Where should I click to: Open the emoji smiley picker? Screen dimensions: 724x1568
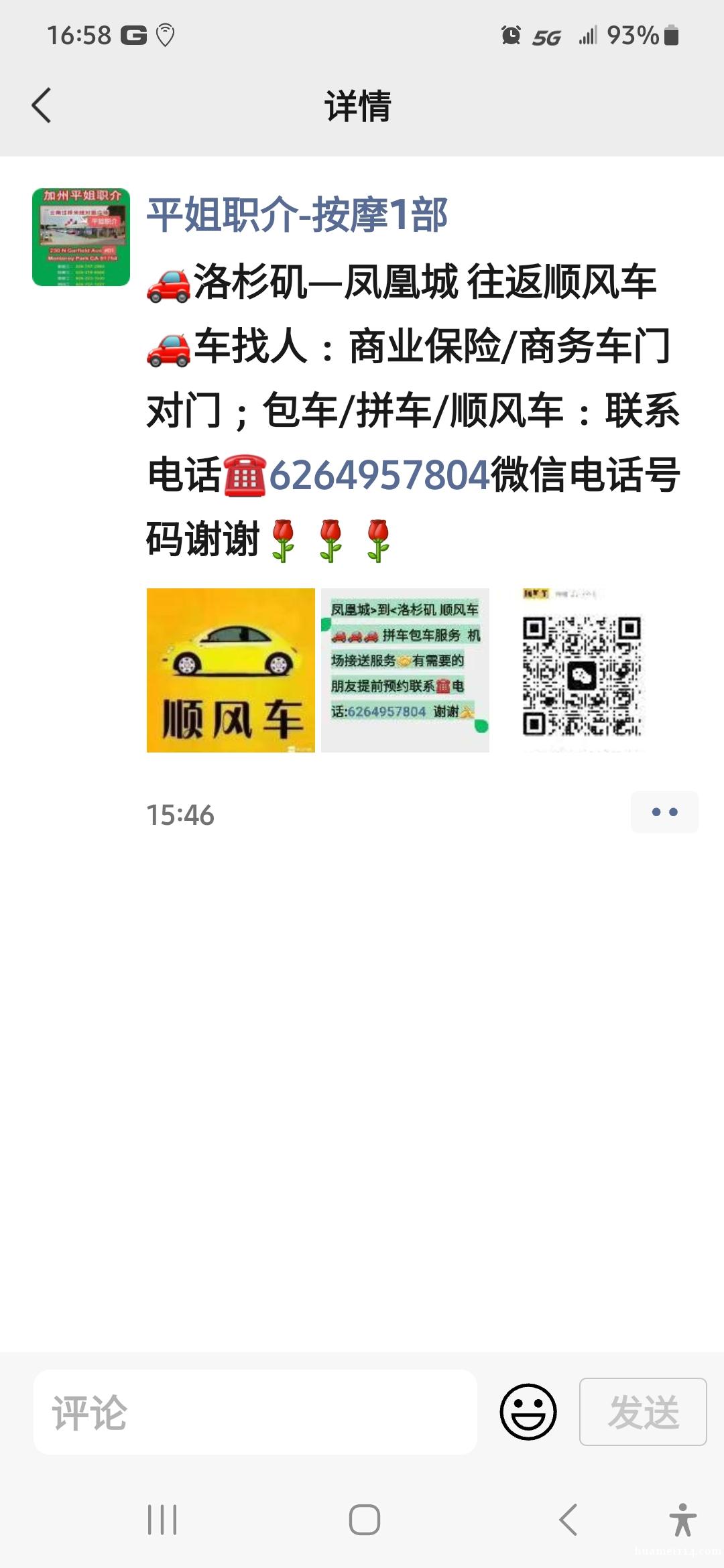[x=528, y=1412]
